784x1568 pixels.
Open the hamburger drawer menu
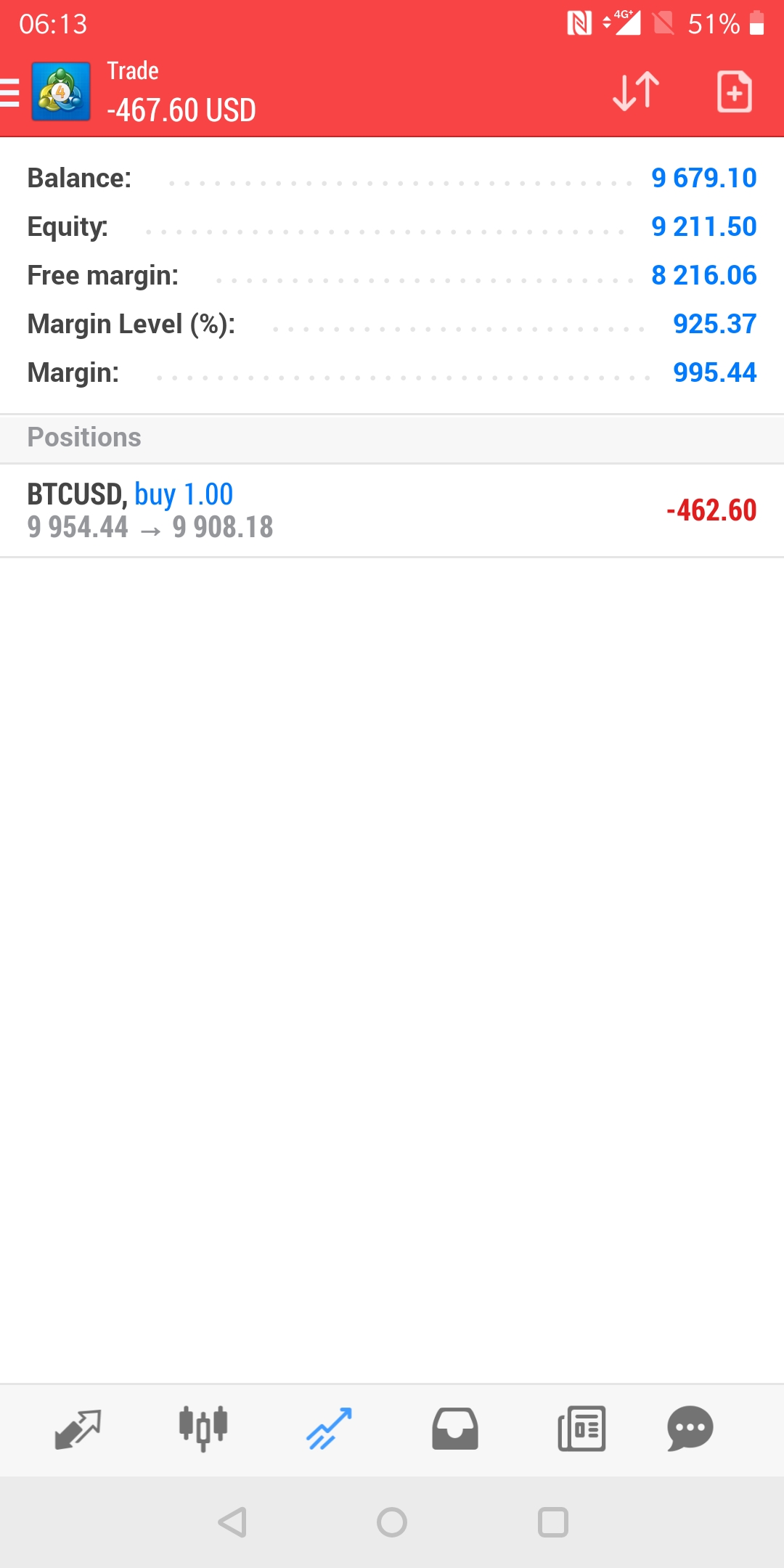click(x=9, y=93)
